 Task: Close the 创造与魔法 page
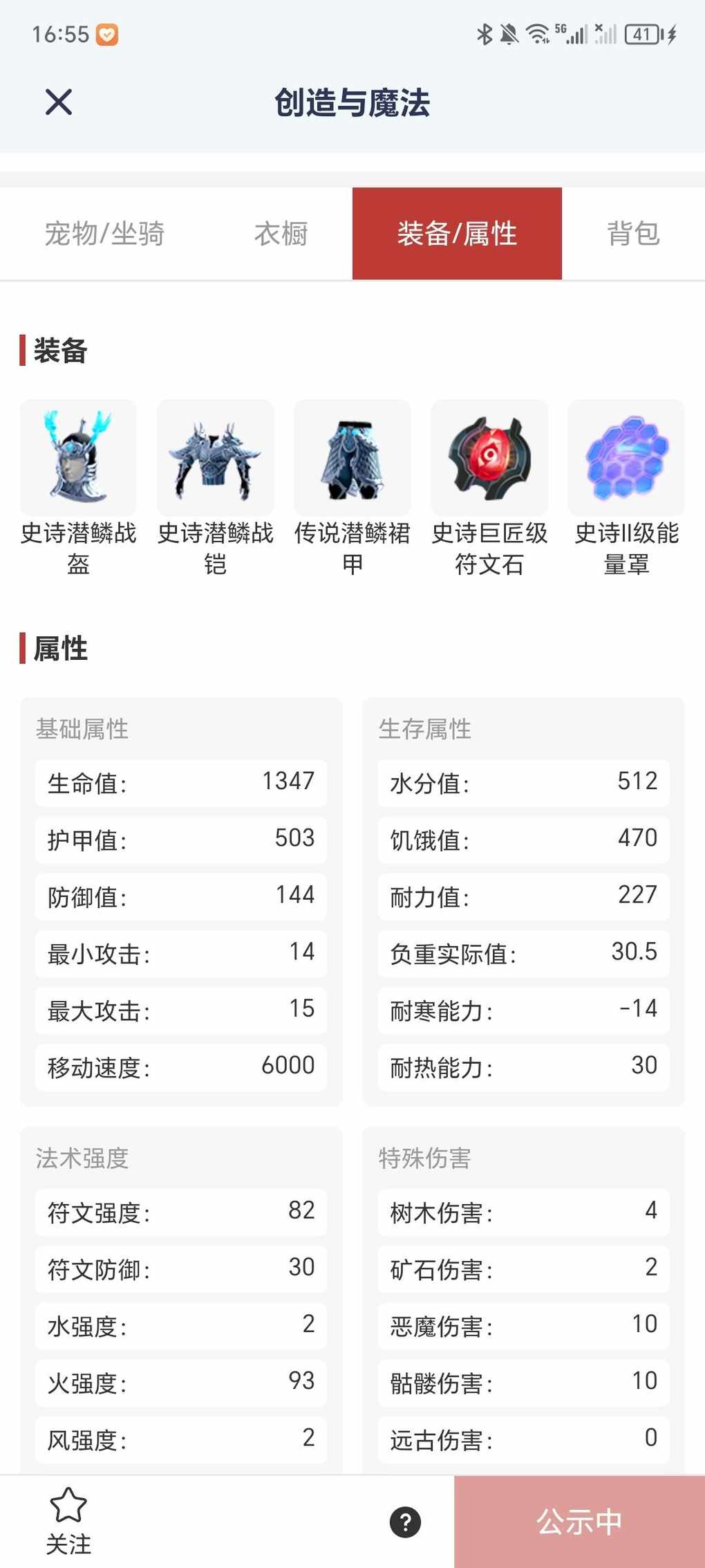pyautogui.click(x=59, y=102)
